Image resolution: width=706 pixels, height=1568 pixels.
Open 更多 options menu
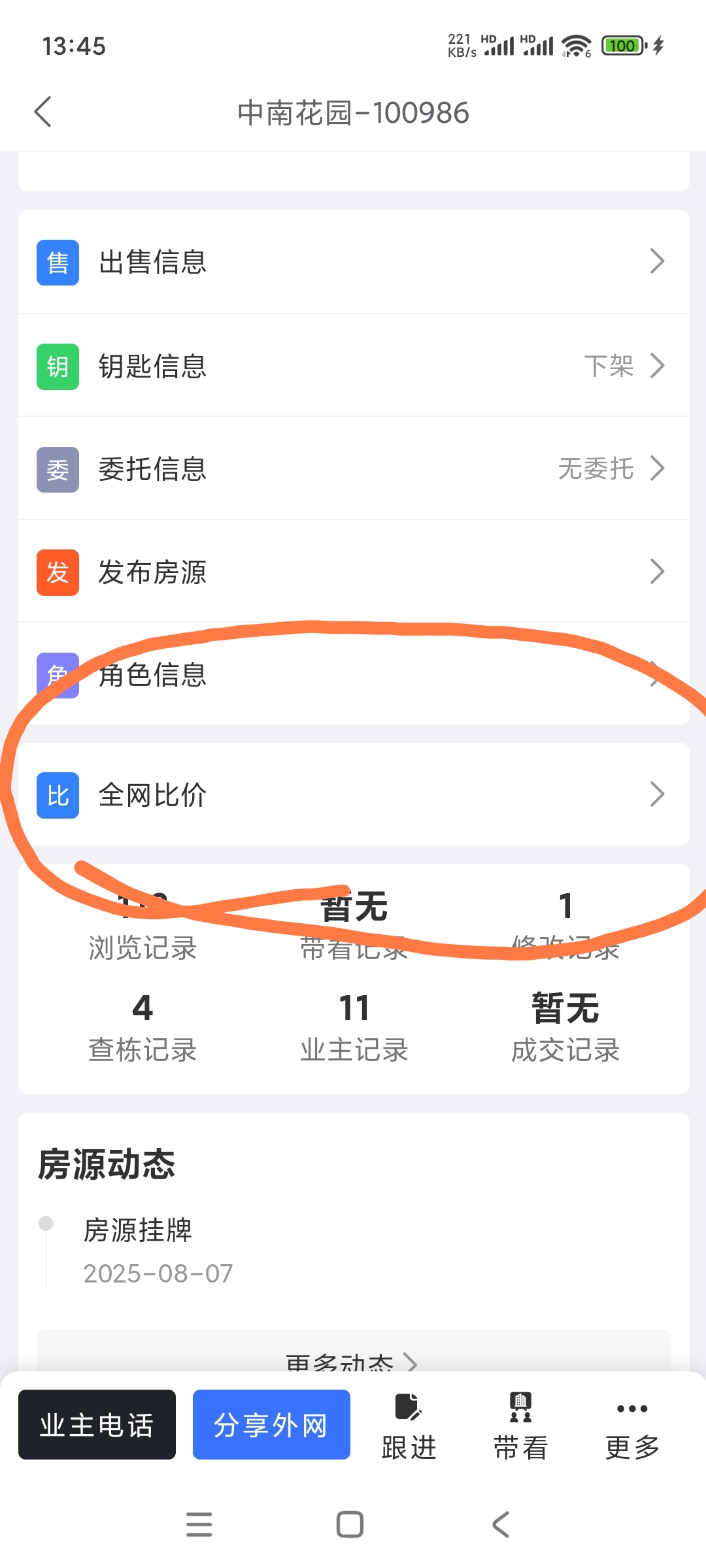[x=632, y=1426]
